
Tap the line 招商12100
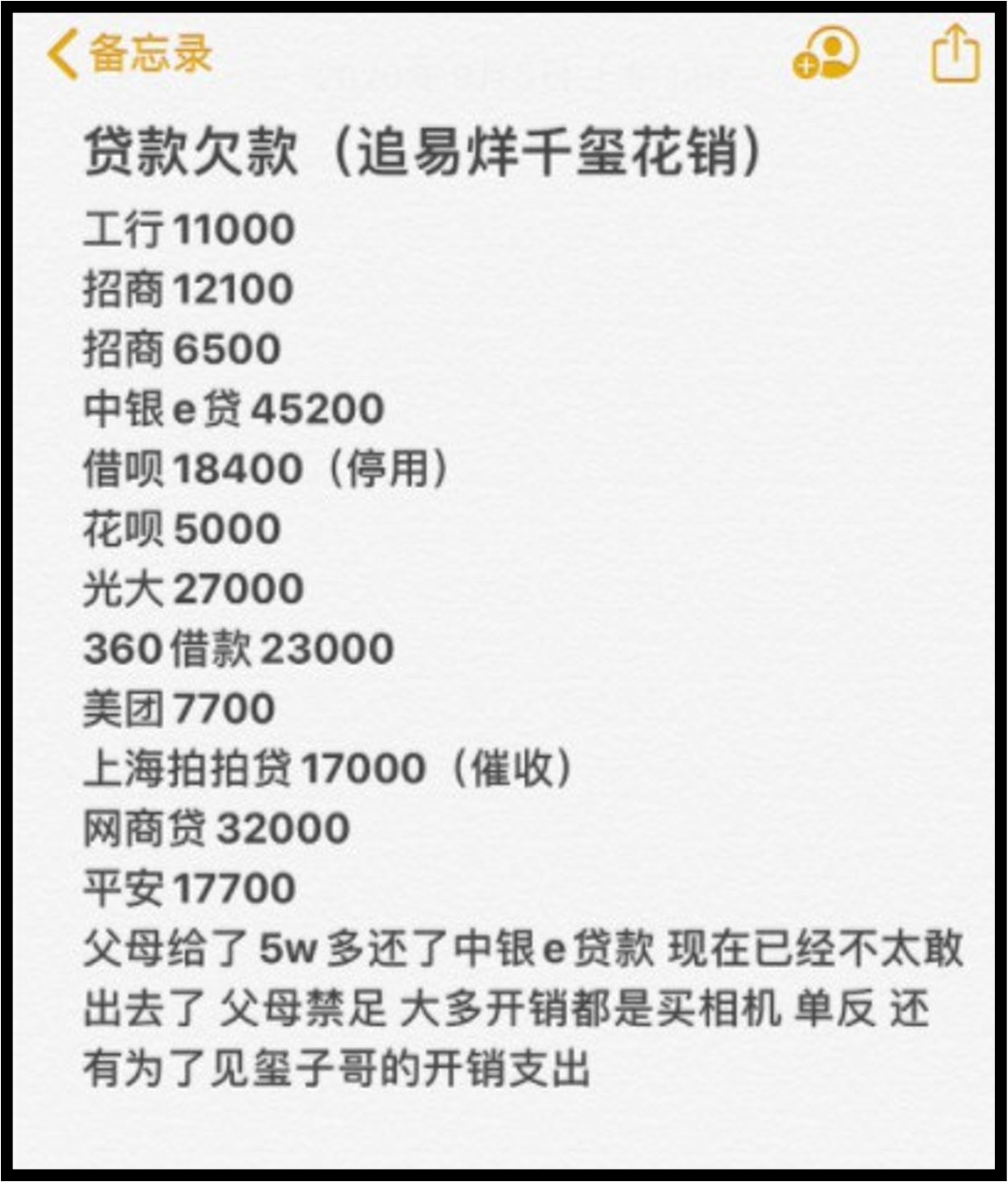pos(187,288)
